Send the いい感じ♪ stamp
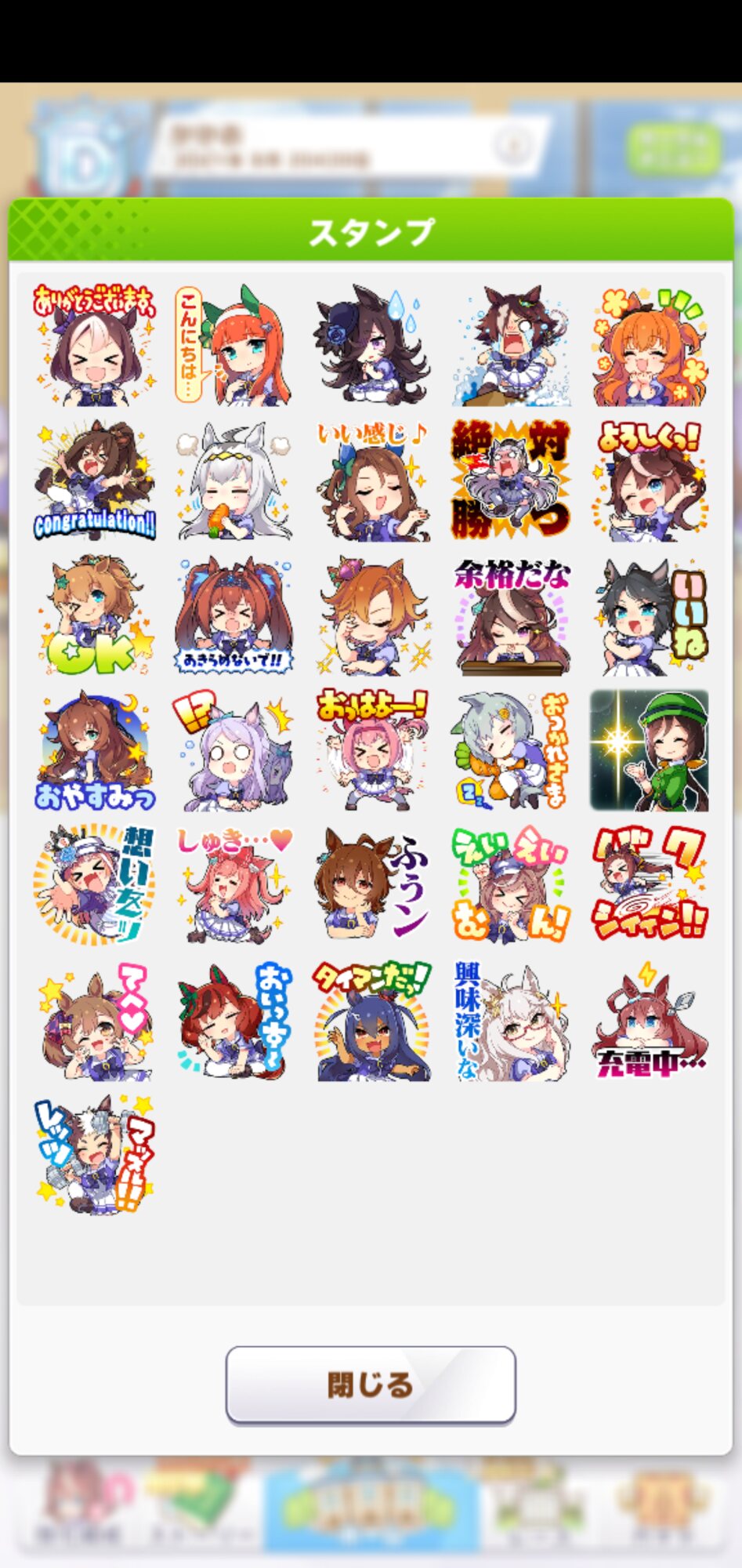The width and height of the screenshot is (742, 1568). (x=372, y=481)
